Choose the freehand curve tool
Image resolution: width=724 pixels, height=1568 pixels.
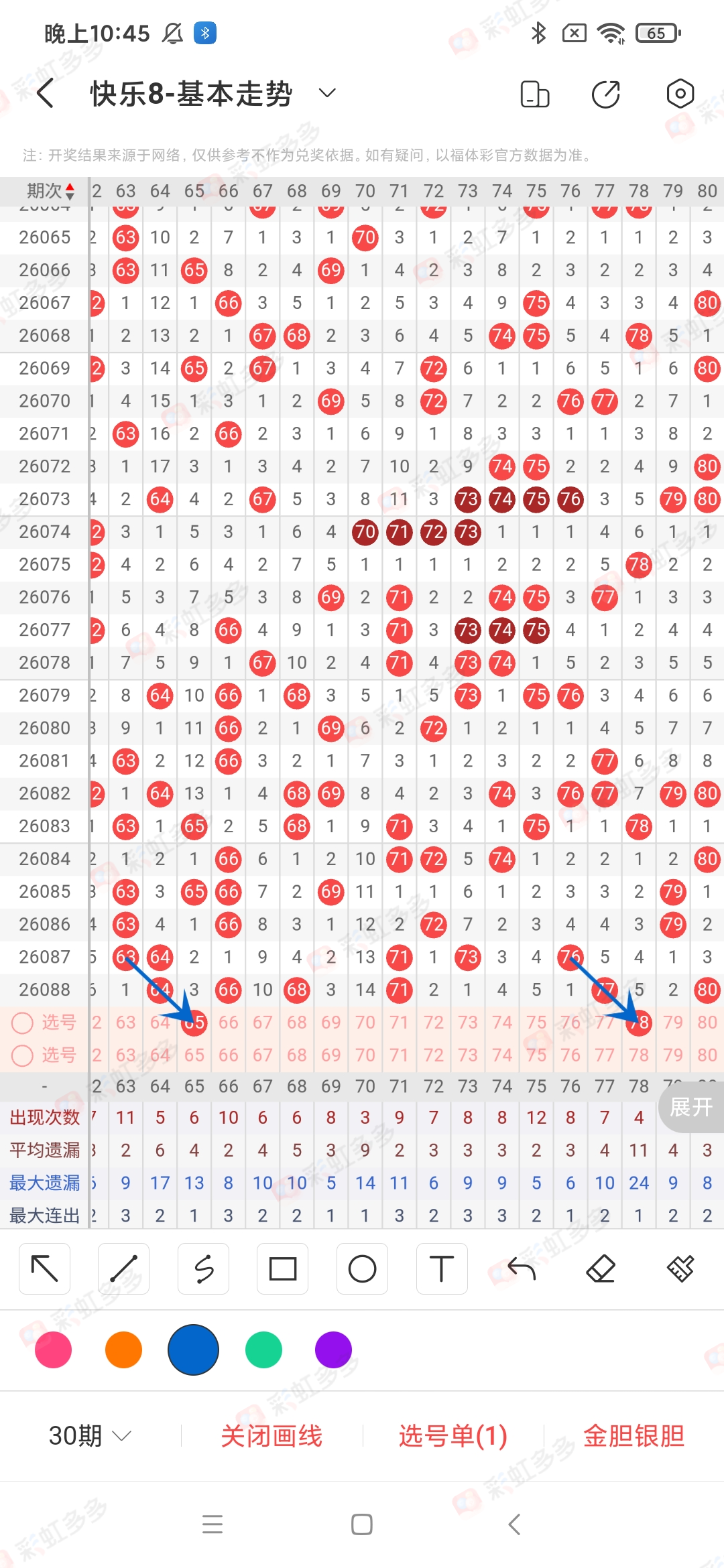click(204, 1268)
